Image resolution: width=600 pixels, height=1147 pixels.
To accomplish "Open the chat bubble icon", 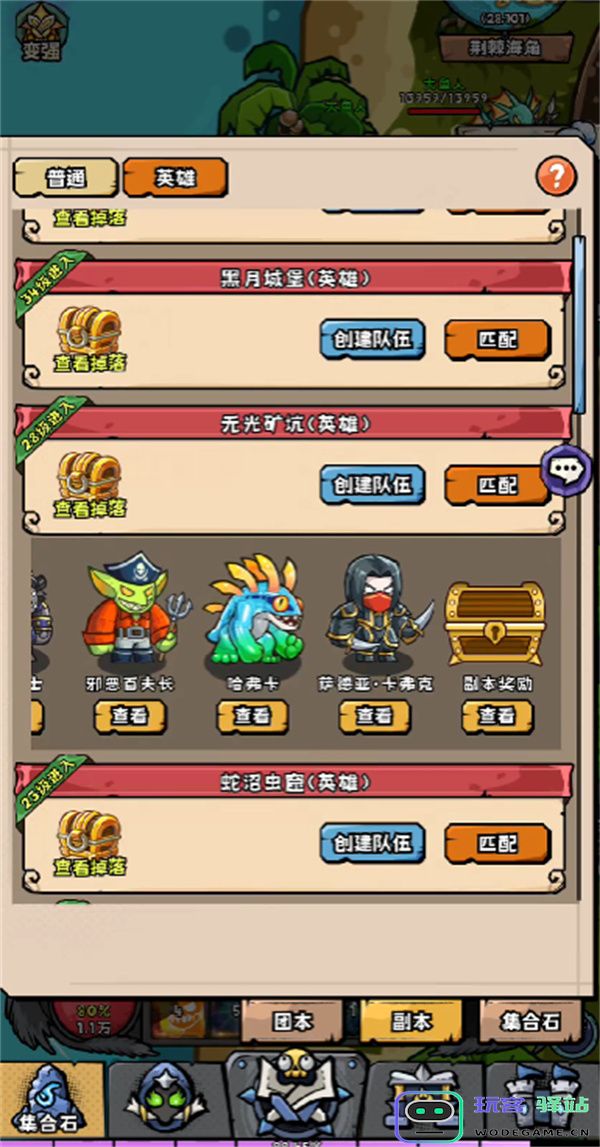I will point(566,468).
